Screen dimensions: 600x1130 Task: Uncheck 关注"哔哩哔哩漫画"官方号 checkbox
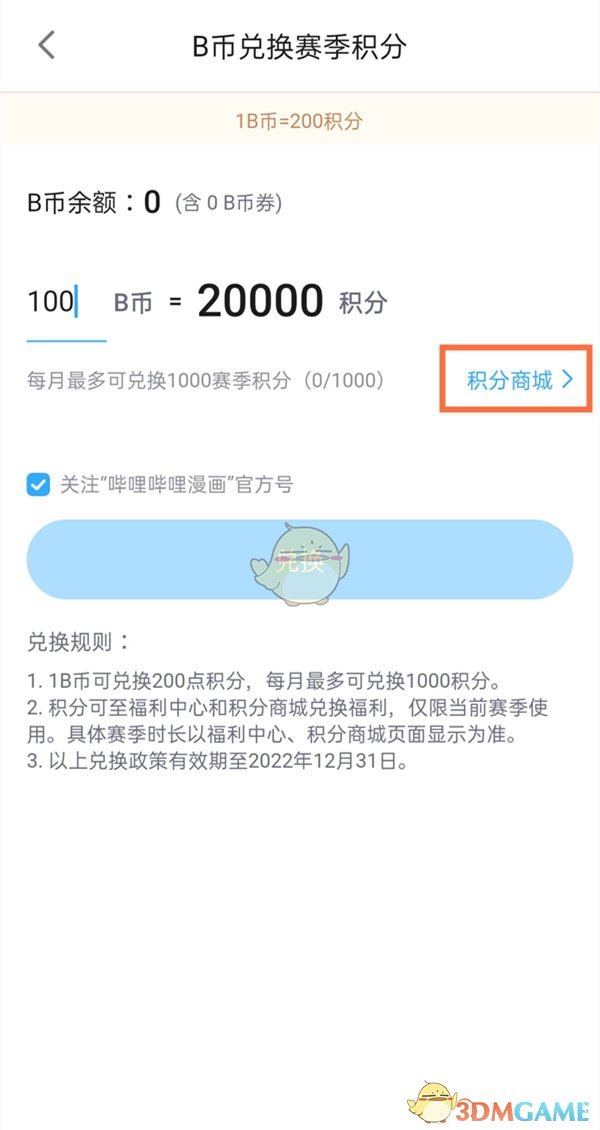(x=38, y=485)
